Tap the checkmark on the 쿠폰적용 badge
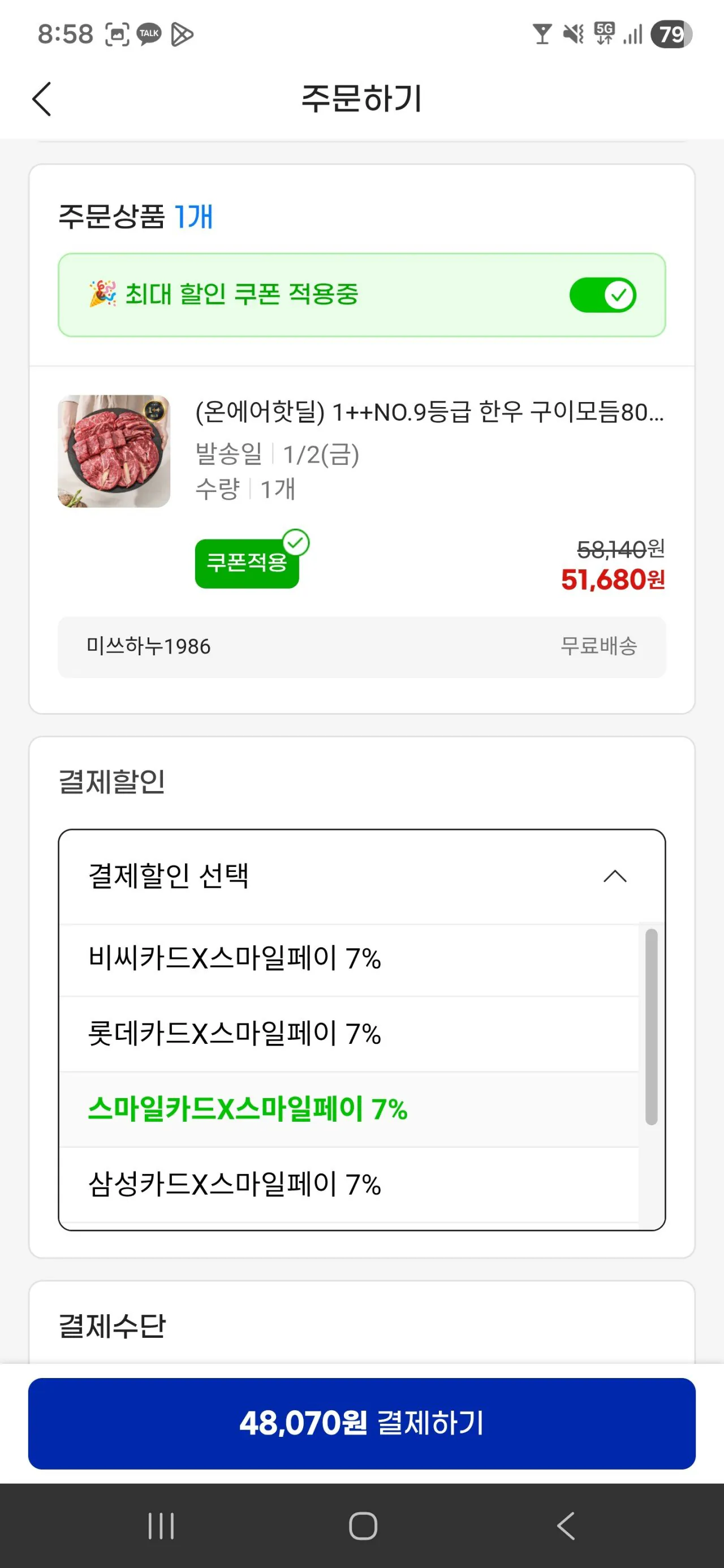This screenshot has height=1568, width=724. (296, 542)
